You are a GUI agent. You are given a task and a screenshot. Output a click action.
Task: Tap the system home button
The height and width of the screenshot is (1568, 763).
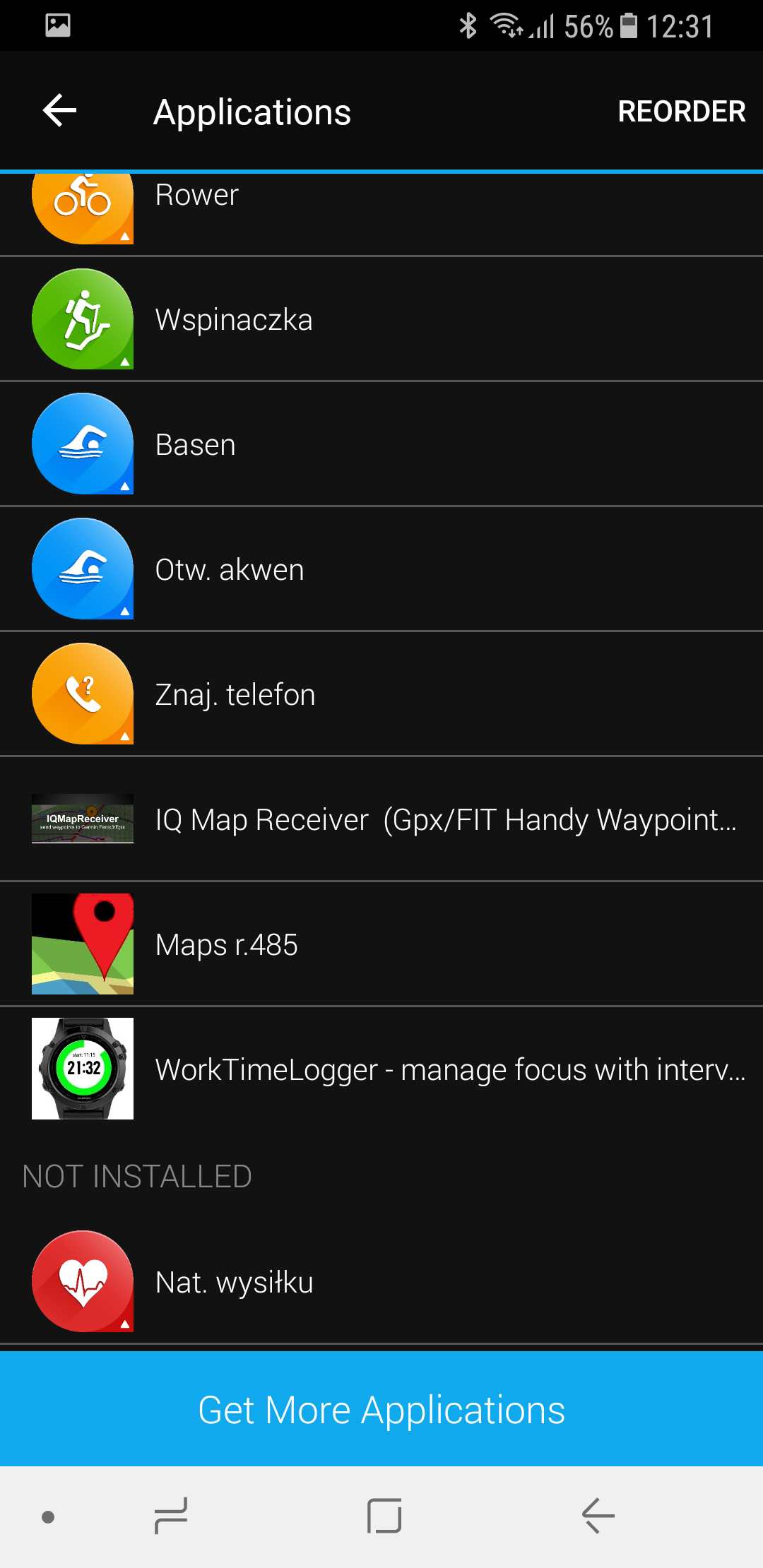(x=384, y=1516)
